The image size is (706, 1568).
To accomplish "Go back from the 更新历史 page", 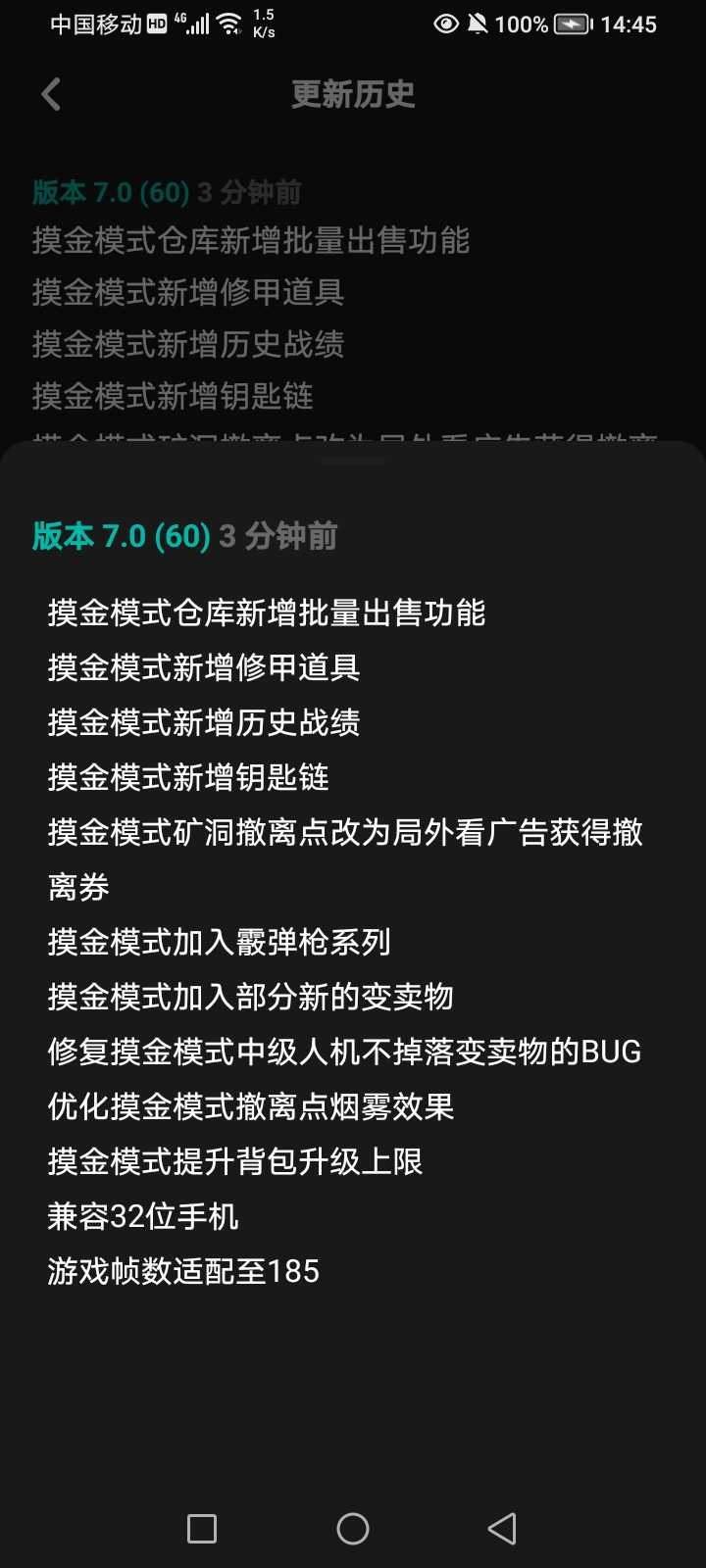I will [x=51, y=95].
